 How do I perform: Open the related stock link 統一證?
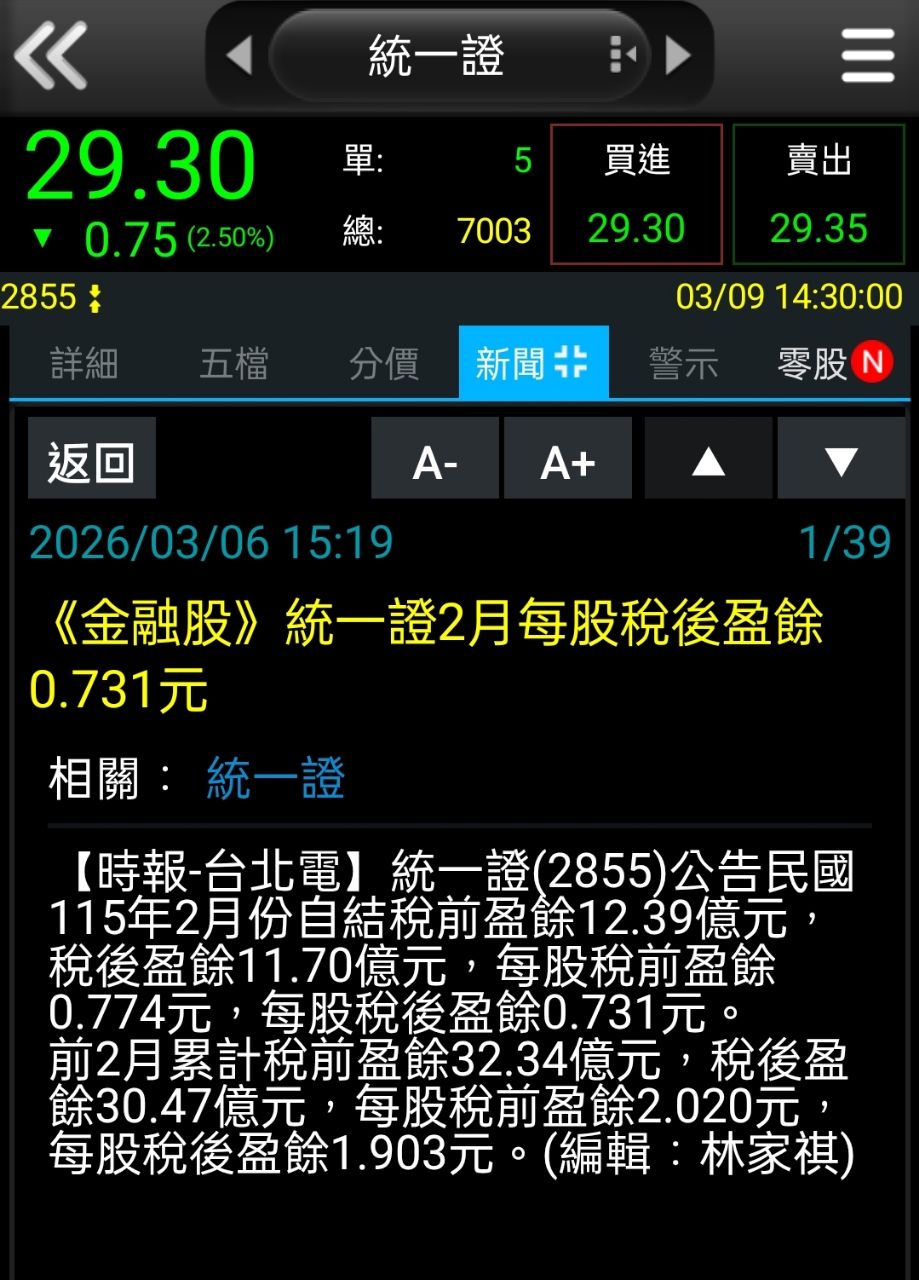pos(275,778)
